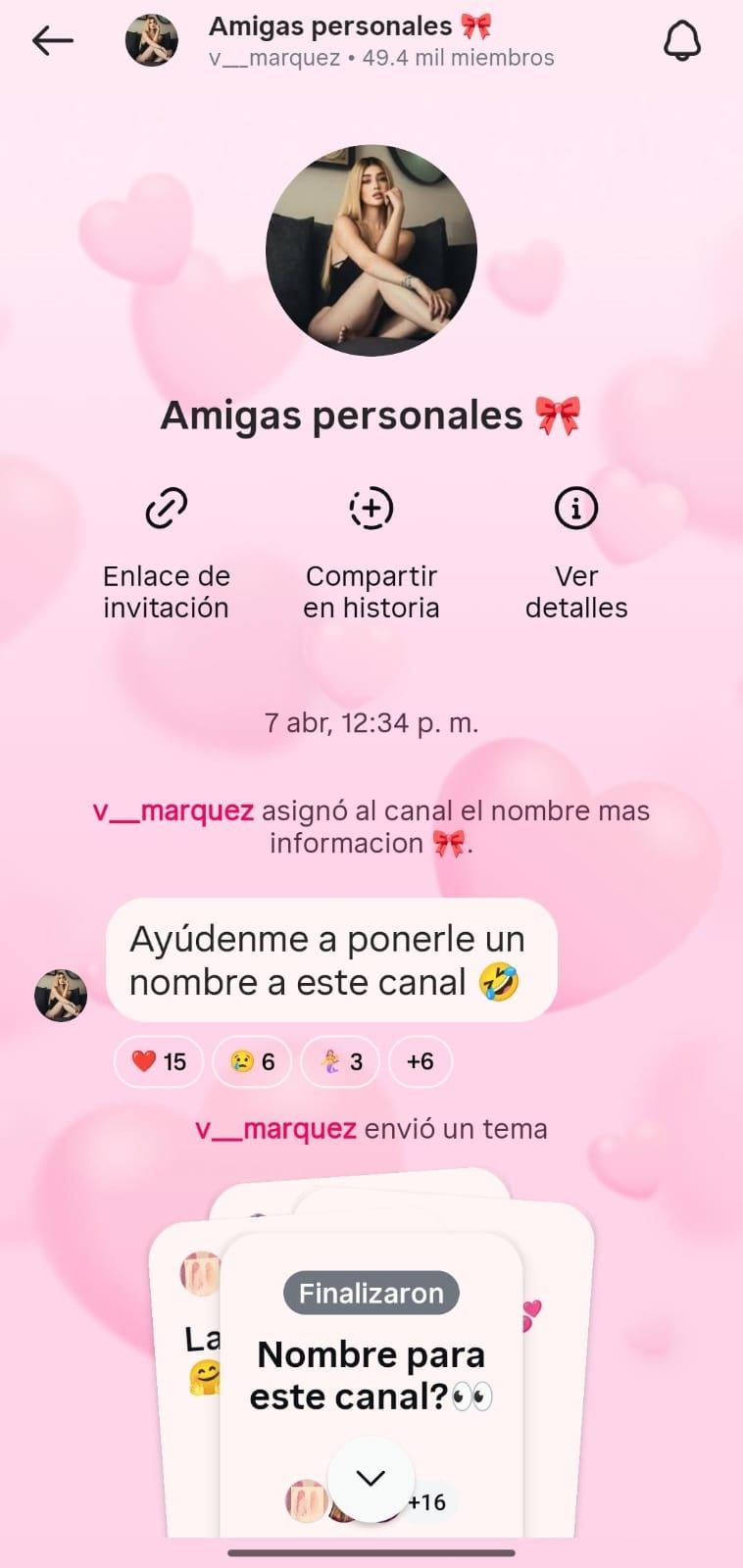Toggle the crying emoji reaction showing 6
Image resolution: width=743 pixels, height=1568 pixels.
tap(251, 1061)
